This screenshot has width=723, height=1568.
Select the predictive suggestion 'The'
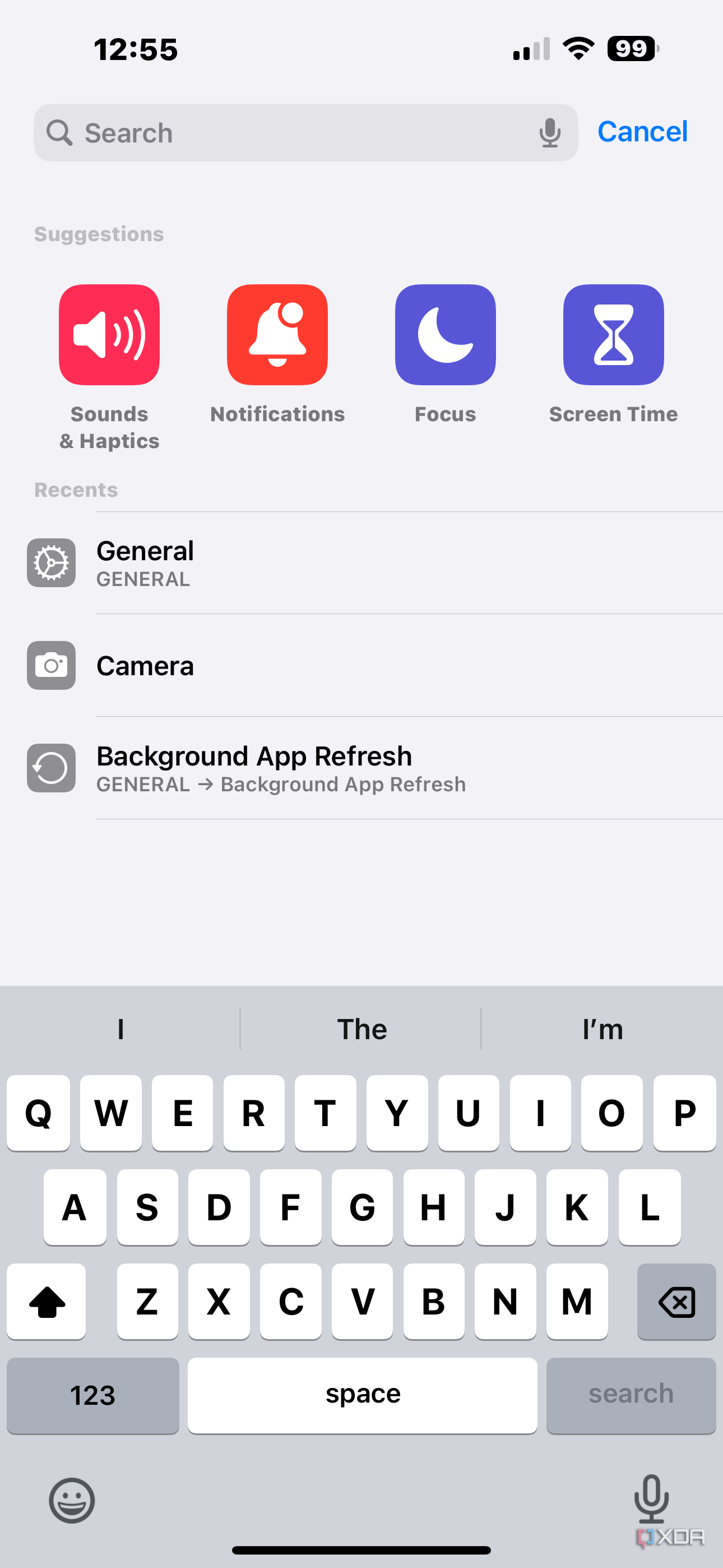[x=361, y=1029]
